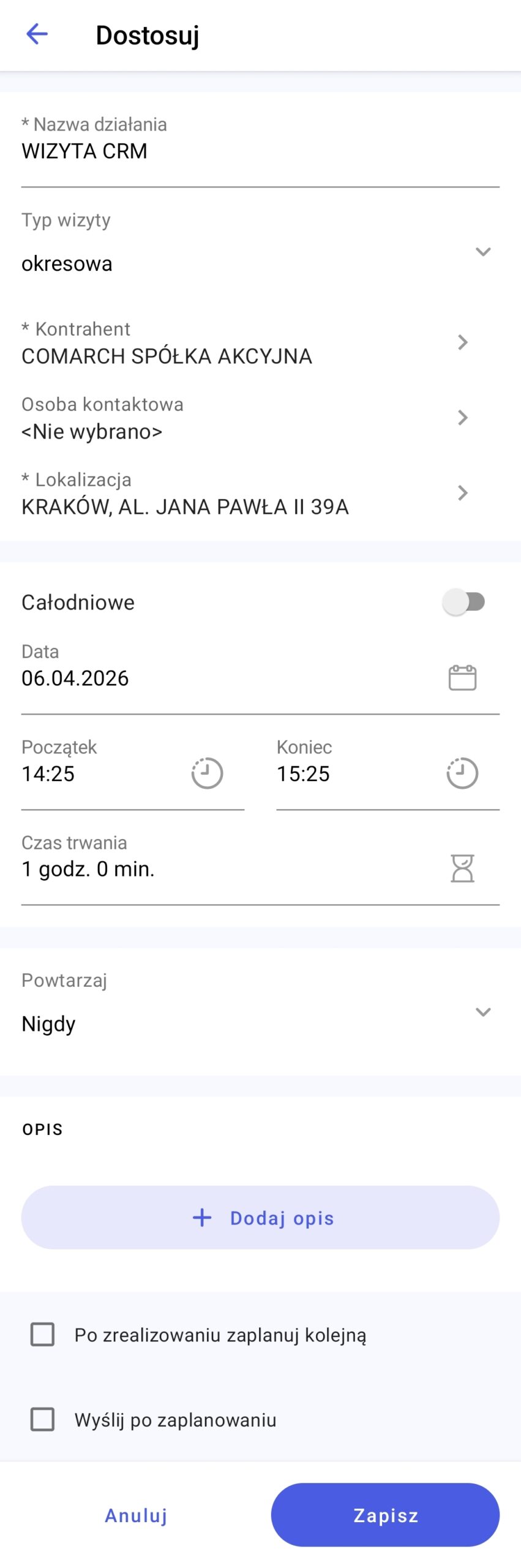Go back using the top arrow
Viewport: 521px width, 1568px height.
(x=37, y=34)
